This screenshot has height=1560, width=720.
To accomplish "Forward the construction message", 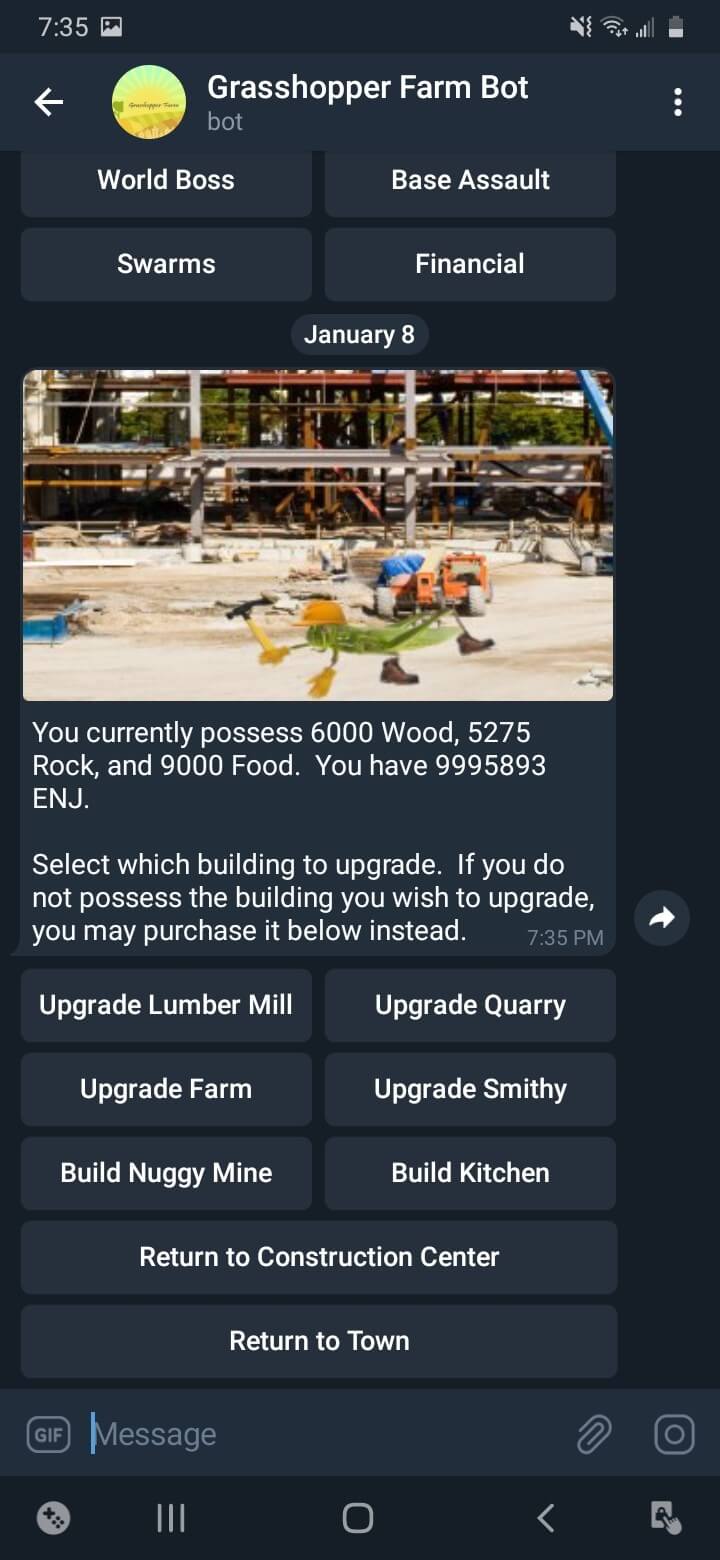I will 662,917.
